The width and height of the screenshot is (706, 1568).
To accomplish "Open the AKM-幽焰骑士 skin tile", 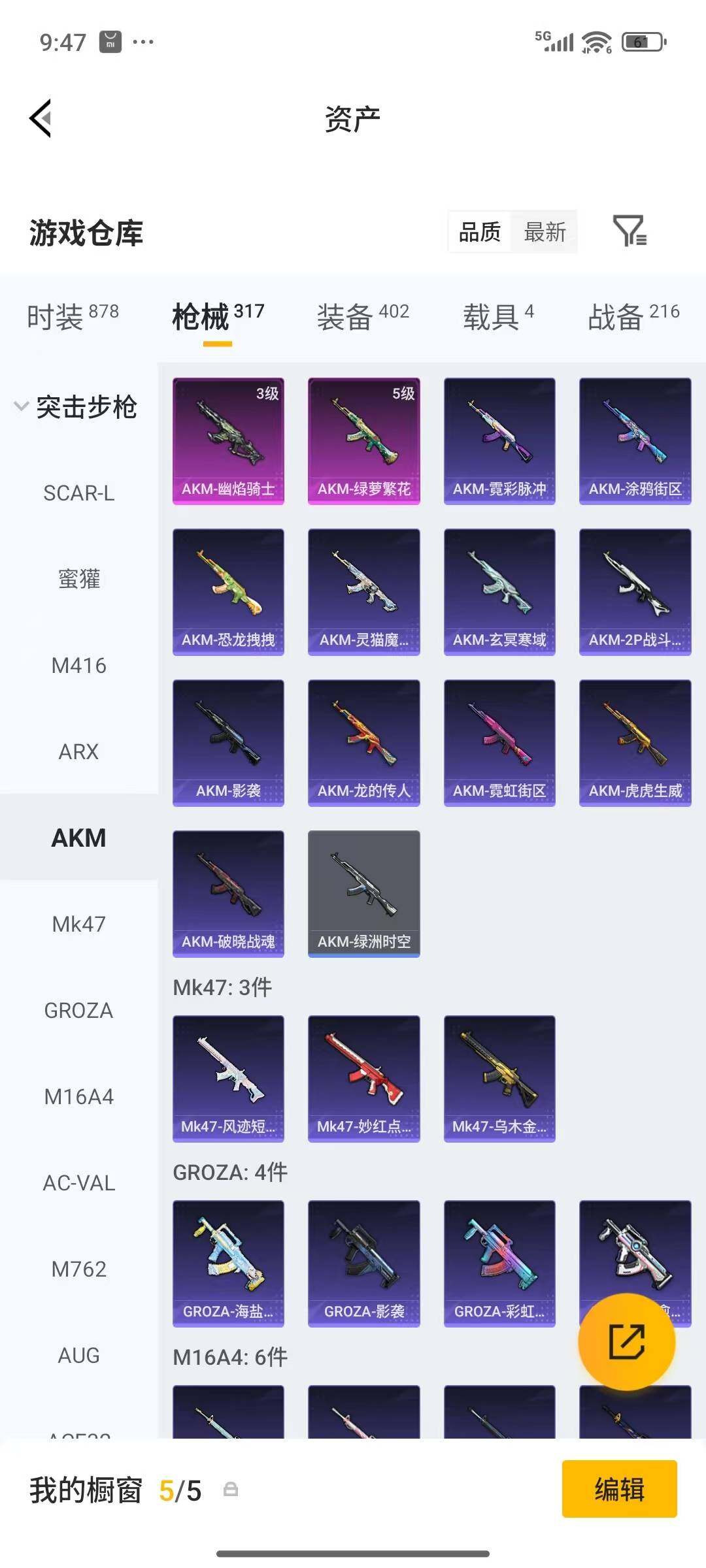I will click(228, 441).
